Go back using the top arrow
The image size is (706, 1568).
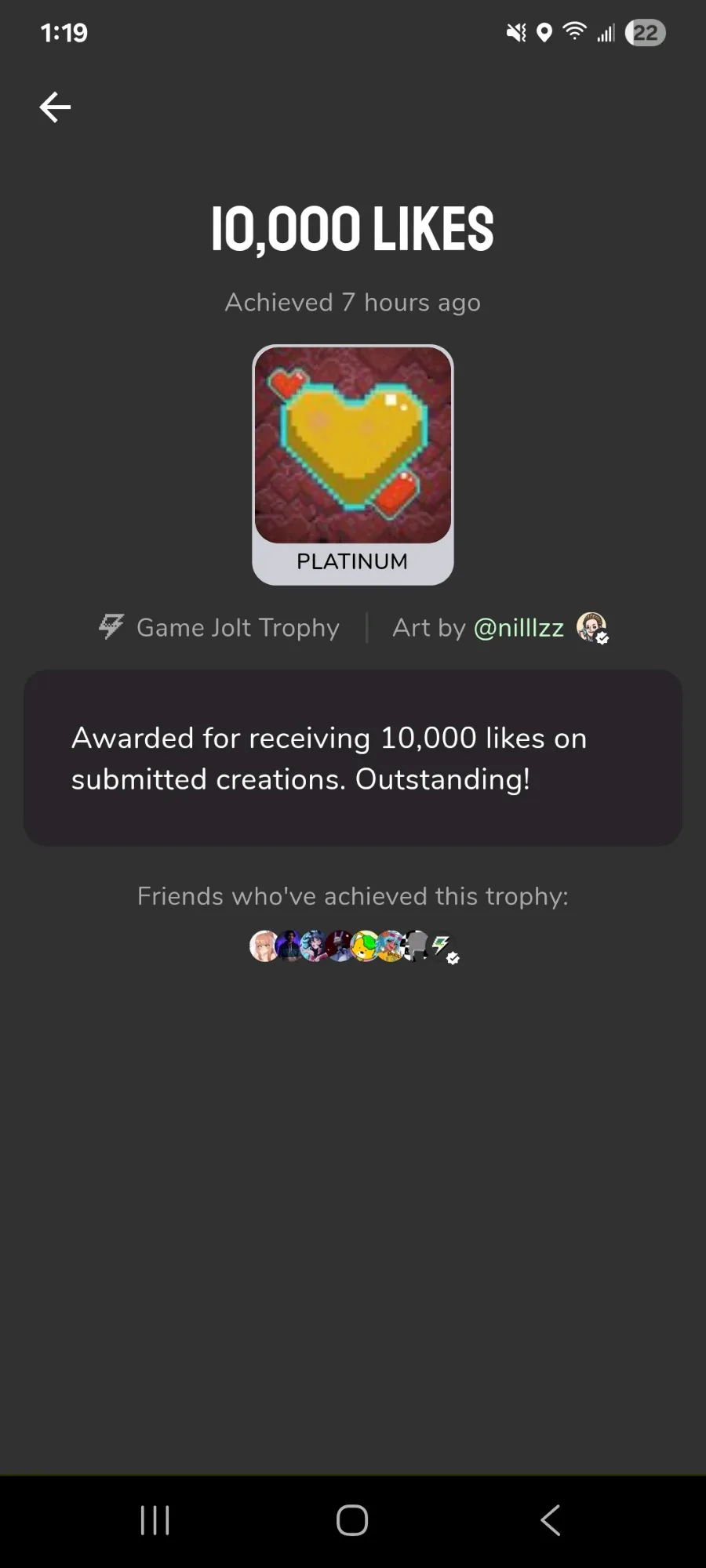pyautogui.click(x=55, y=107)
